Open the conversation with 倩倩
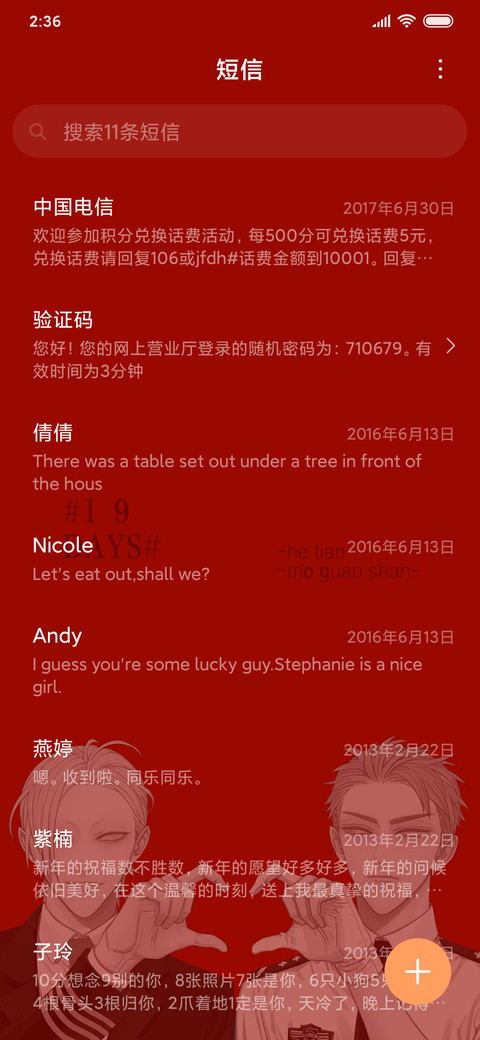Screen dimensions: 480x1040 tap(240, 458)
